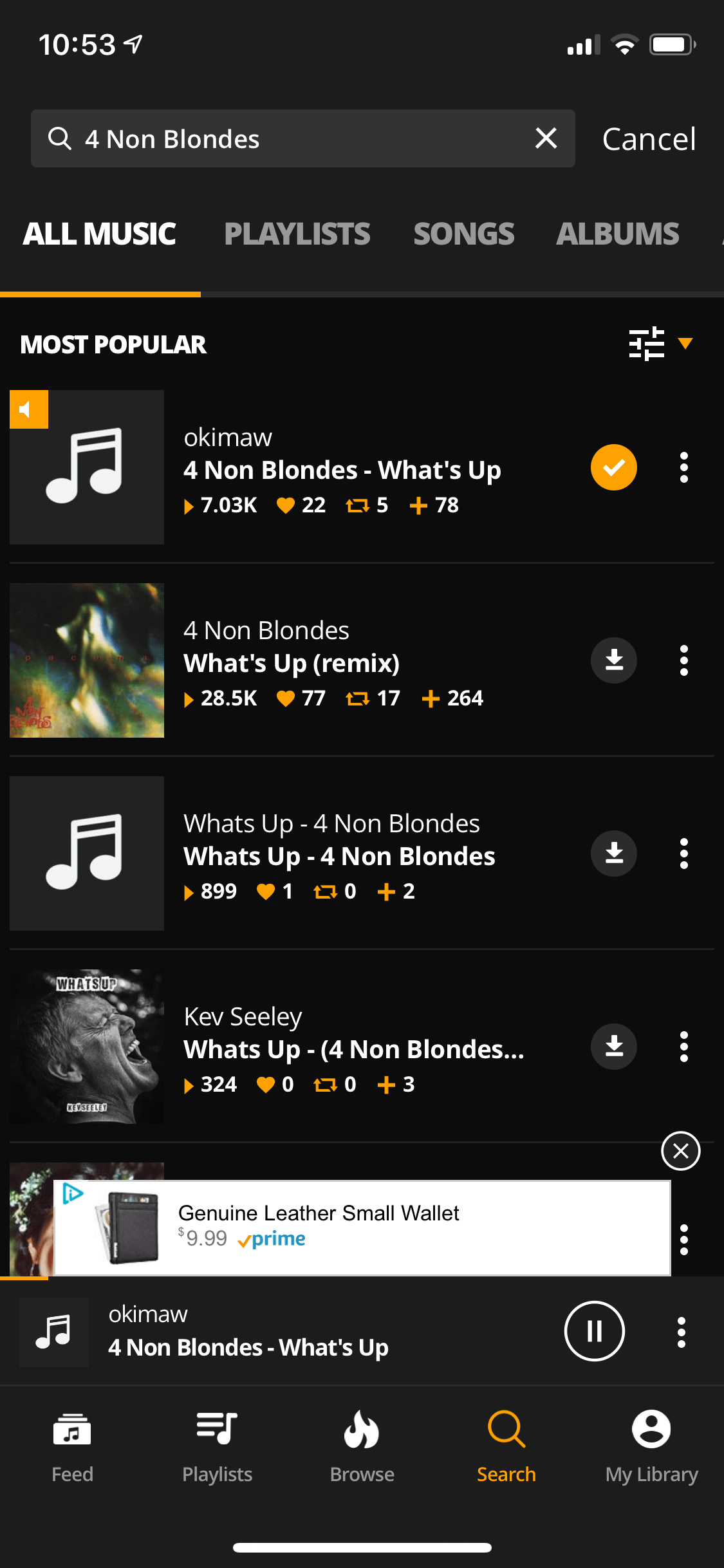Edit the 4 Non Blondes search field
Image resolution: width=724 pixels, height=1568 pixels.
click(x=302, y=138)
